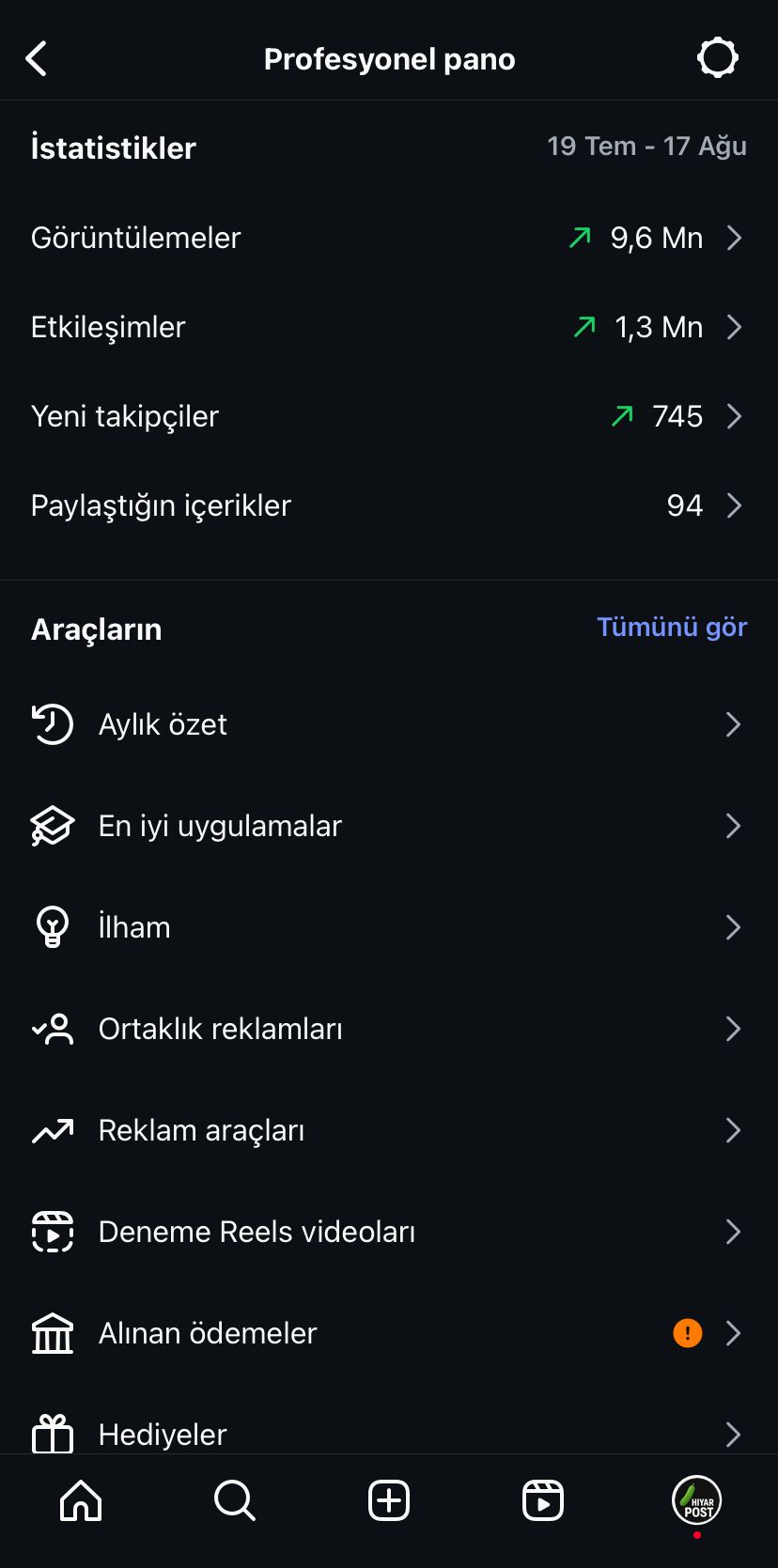Open Ortaklık reklamları
Image resolution: width=778 pixels, height=1568 pixels.
(389, 1029)
